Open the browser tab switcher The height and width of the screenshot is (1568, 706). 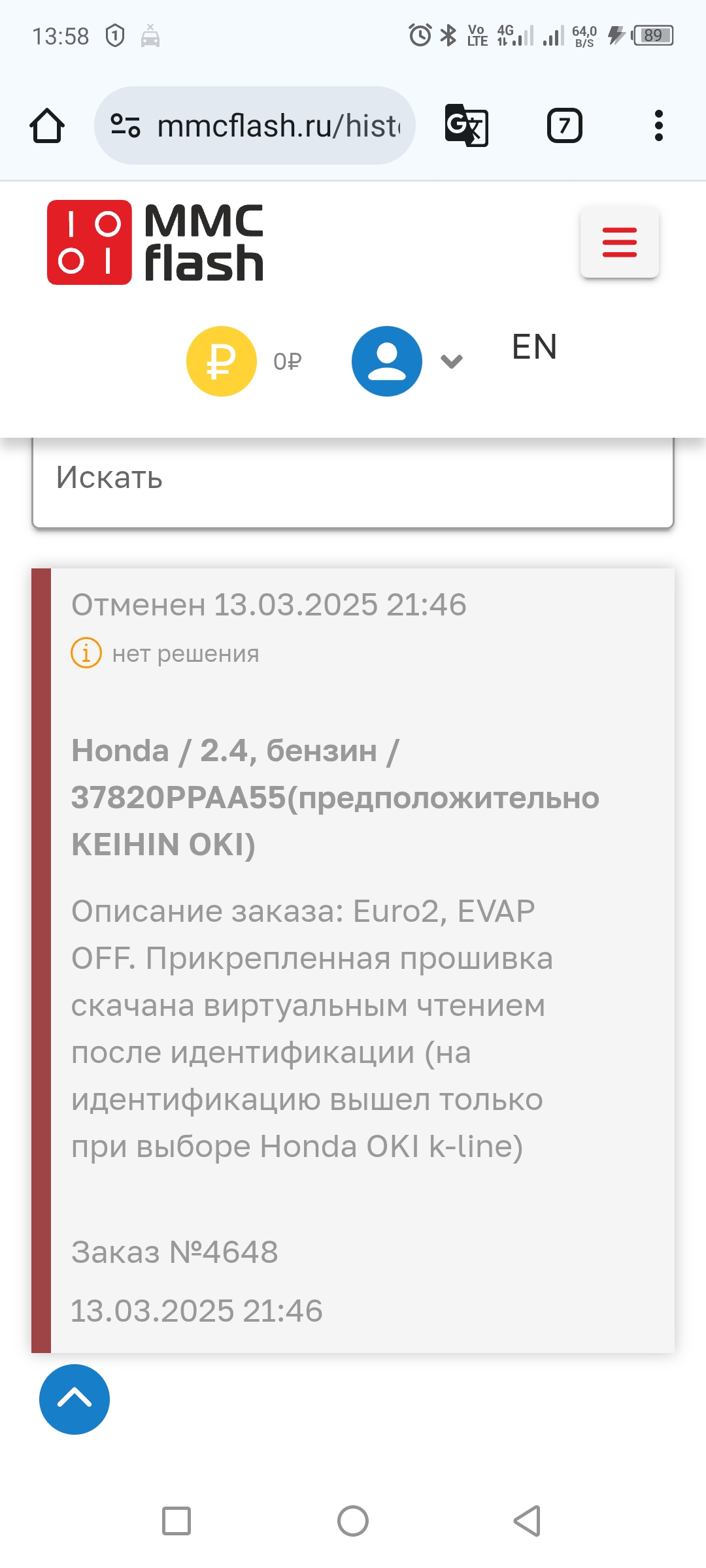click(x=564, y=125)
